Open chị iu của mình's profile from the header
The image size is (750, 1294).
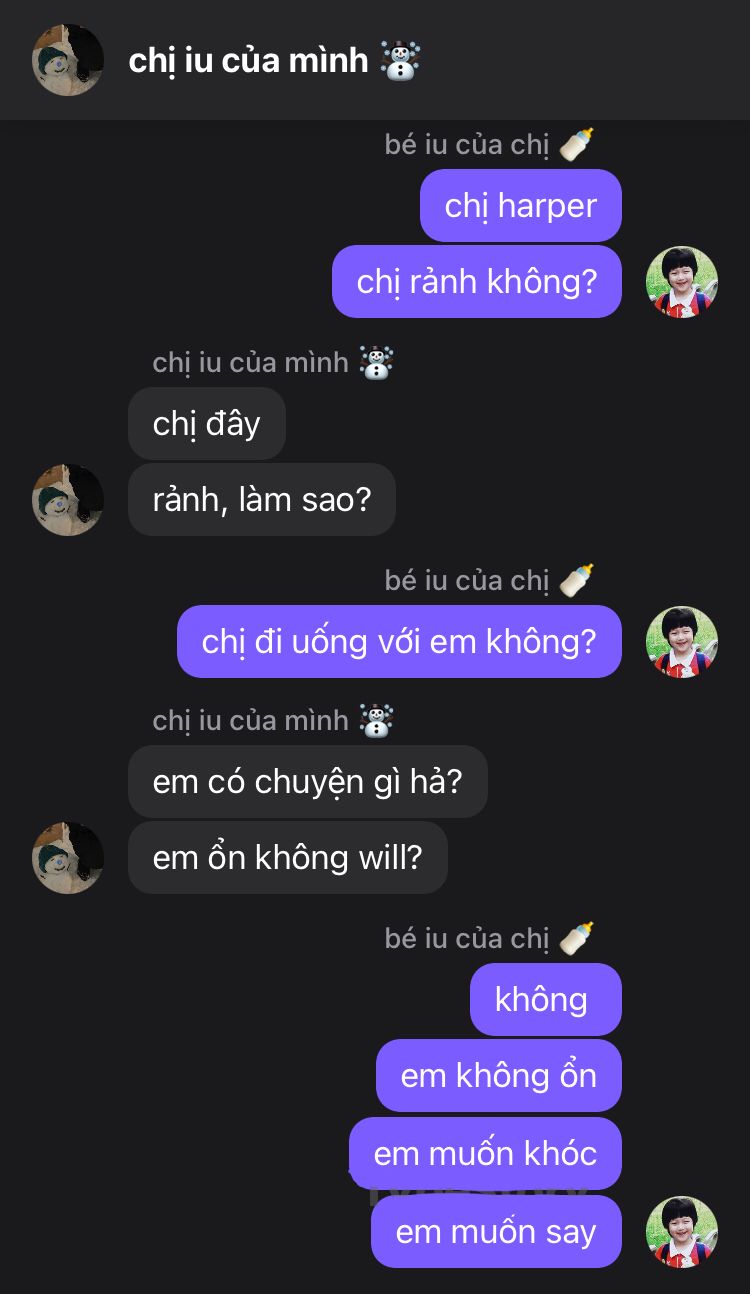click(68, 60)
